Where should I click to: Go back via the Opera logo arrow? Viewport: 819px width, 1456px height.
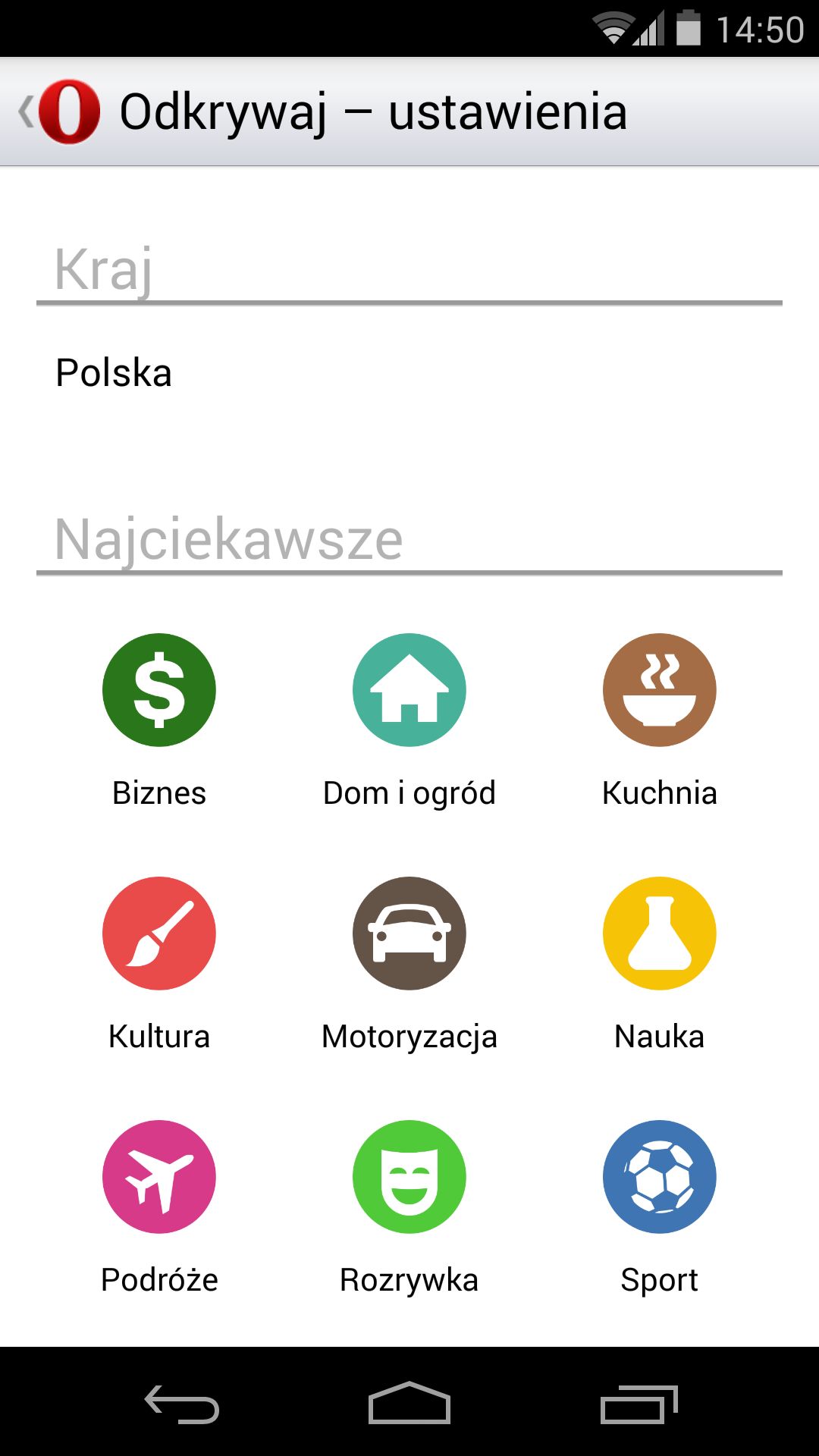59,112
